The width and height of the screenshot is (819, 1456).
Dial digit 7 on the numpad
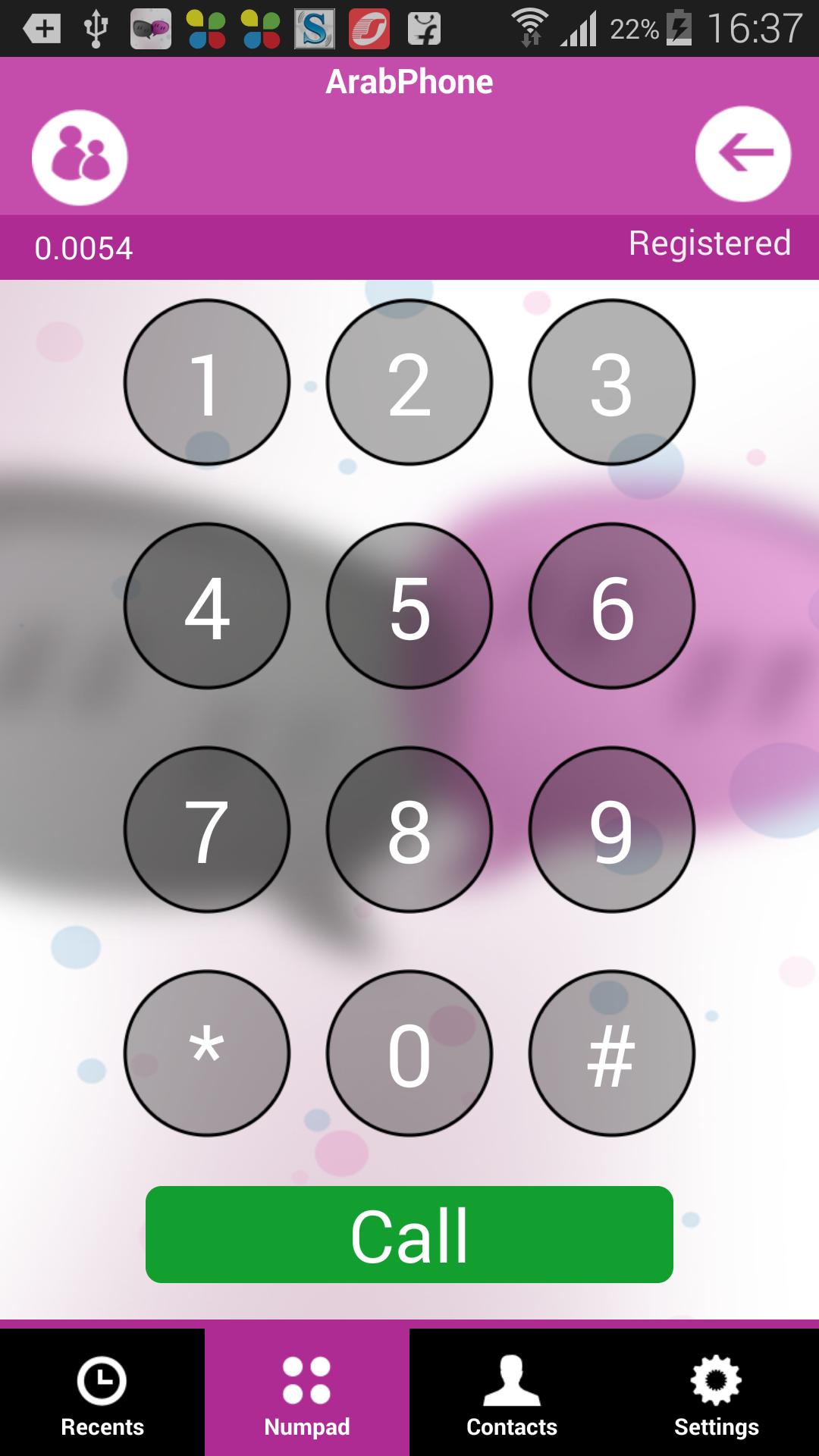[x=207, y=830]
